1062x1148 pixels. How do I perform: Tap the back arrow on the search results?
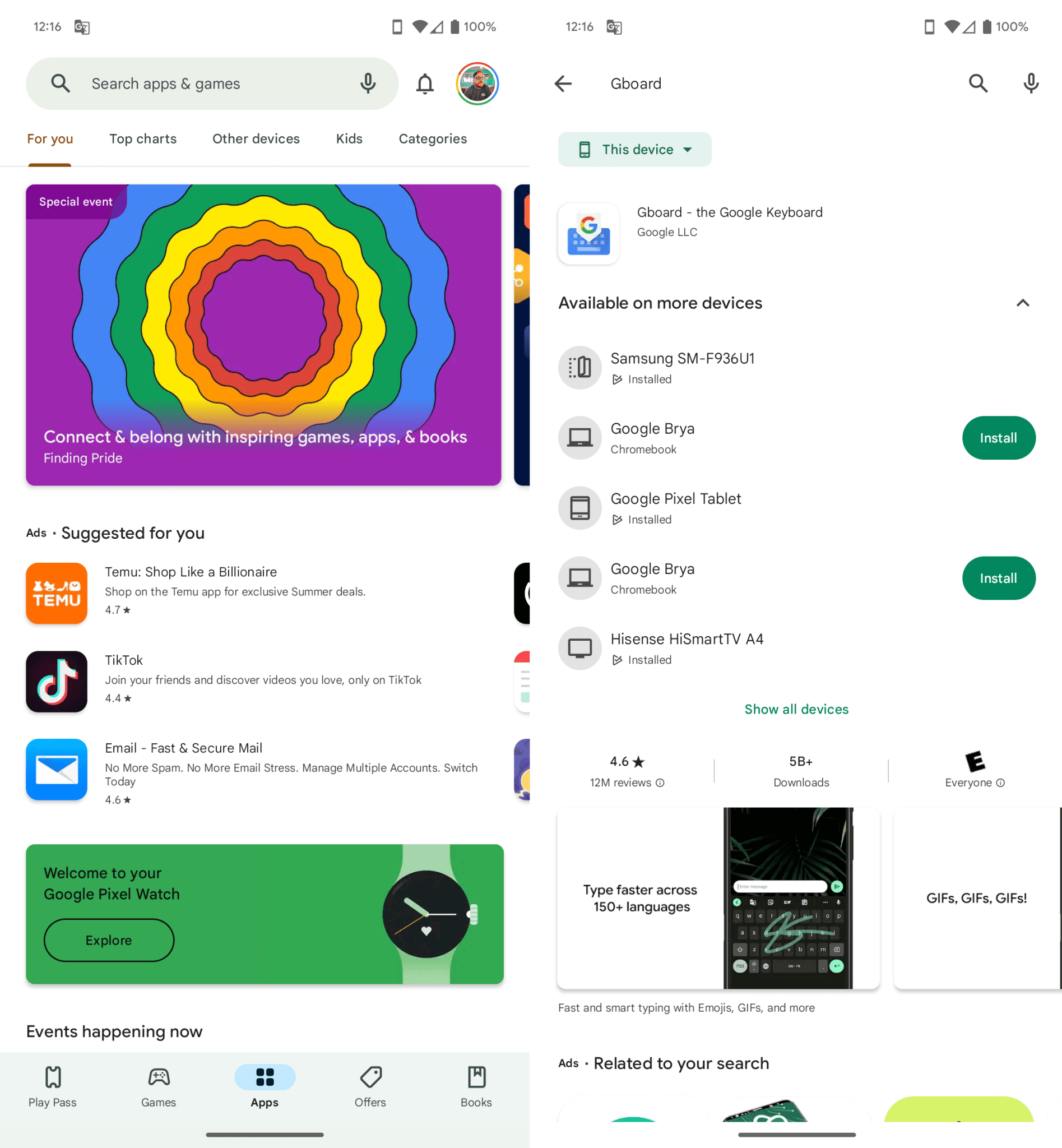[x=564, y=84]
